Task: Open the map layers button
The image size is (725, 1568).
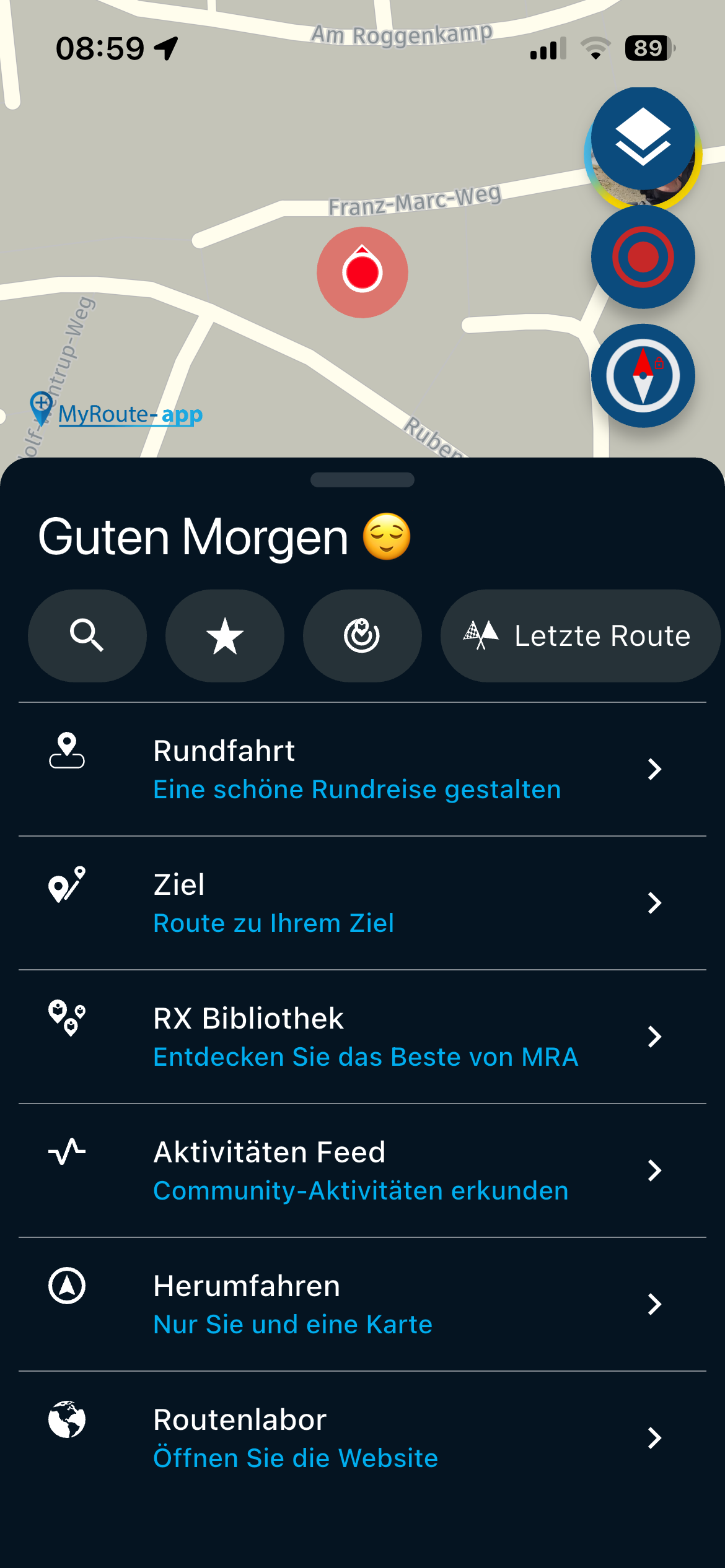Action: tap(643, 137)
